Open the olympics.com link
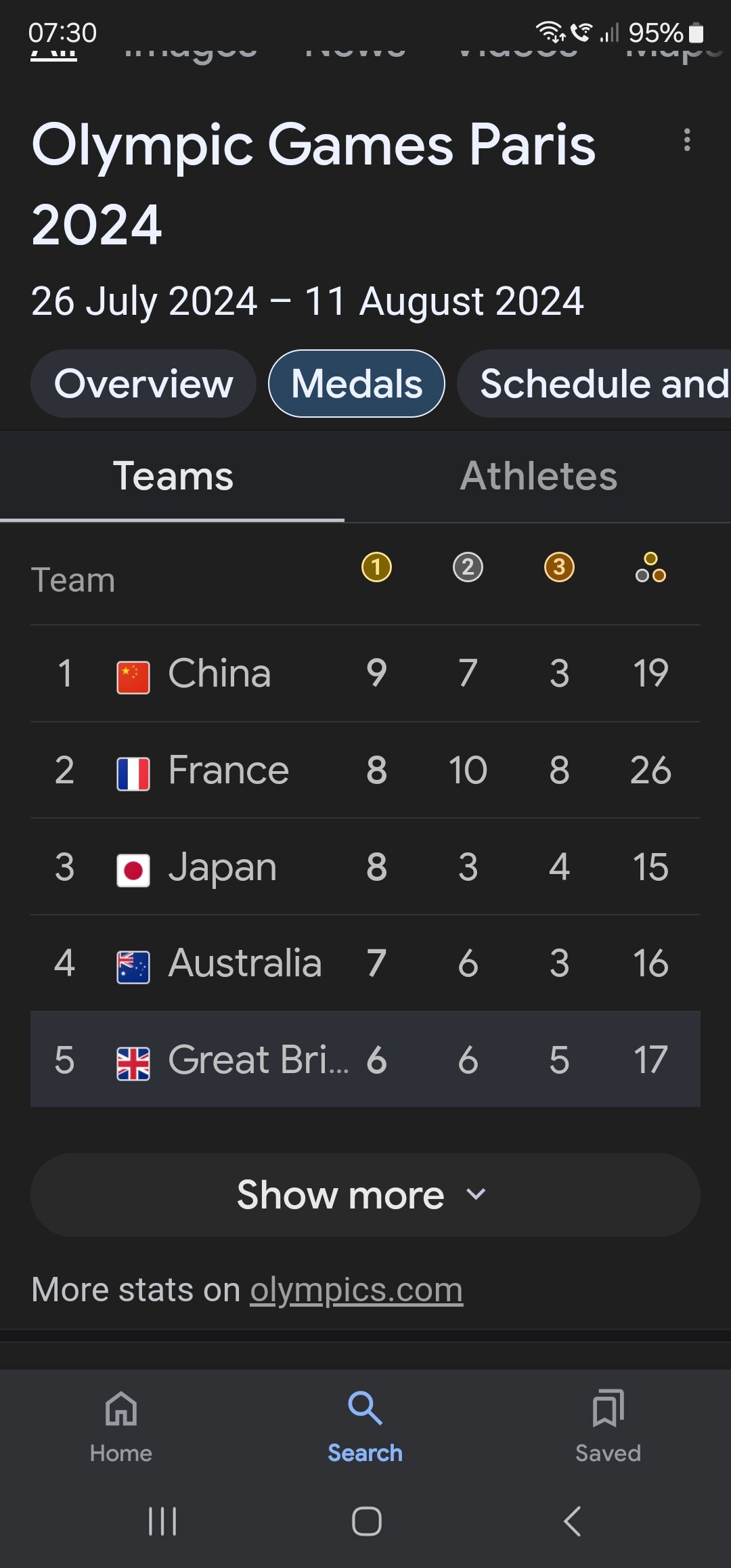The width and height of the screenshot is (731, 1568). [x=357, y=1290]
